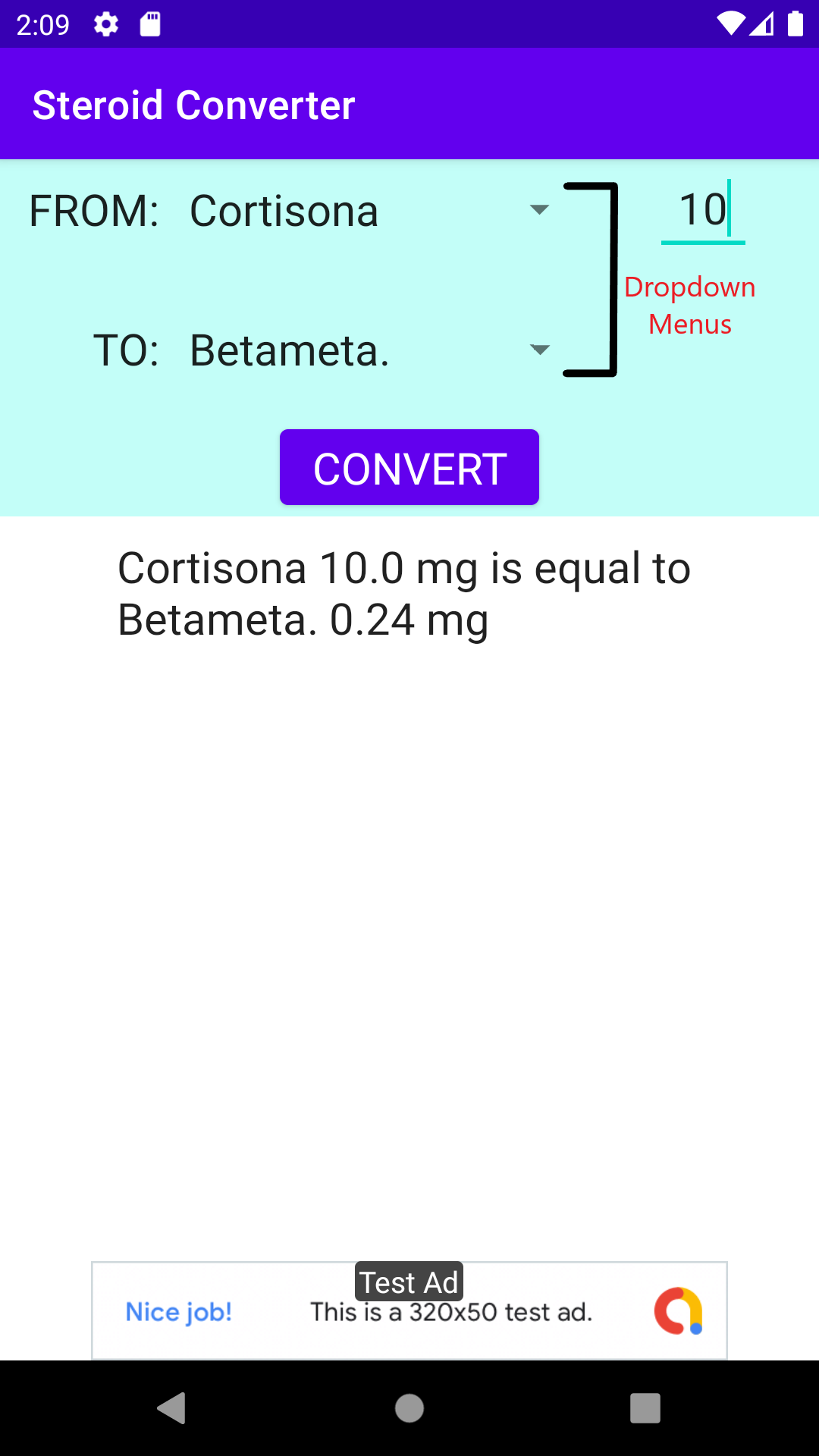Tap the clock in the status bar
Viewport: 819px width, 1456px height.
(x=43, y=24)
